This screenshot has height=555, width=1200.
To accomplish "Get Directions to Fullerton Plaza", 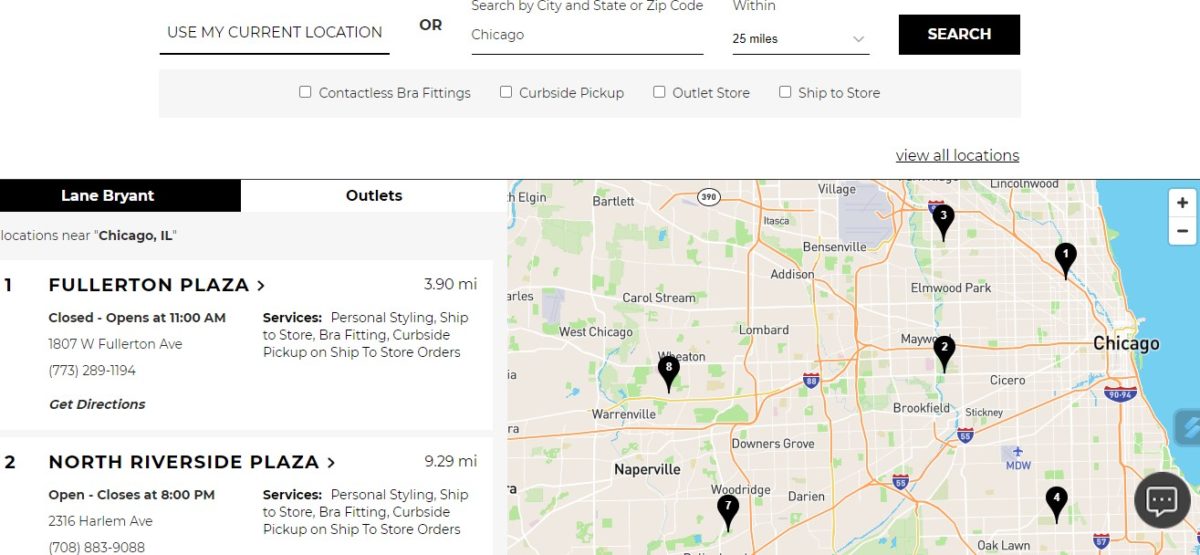I will [x=97, y=404].
